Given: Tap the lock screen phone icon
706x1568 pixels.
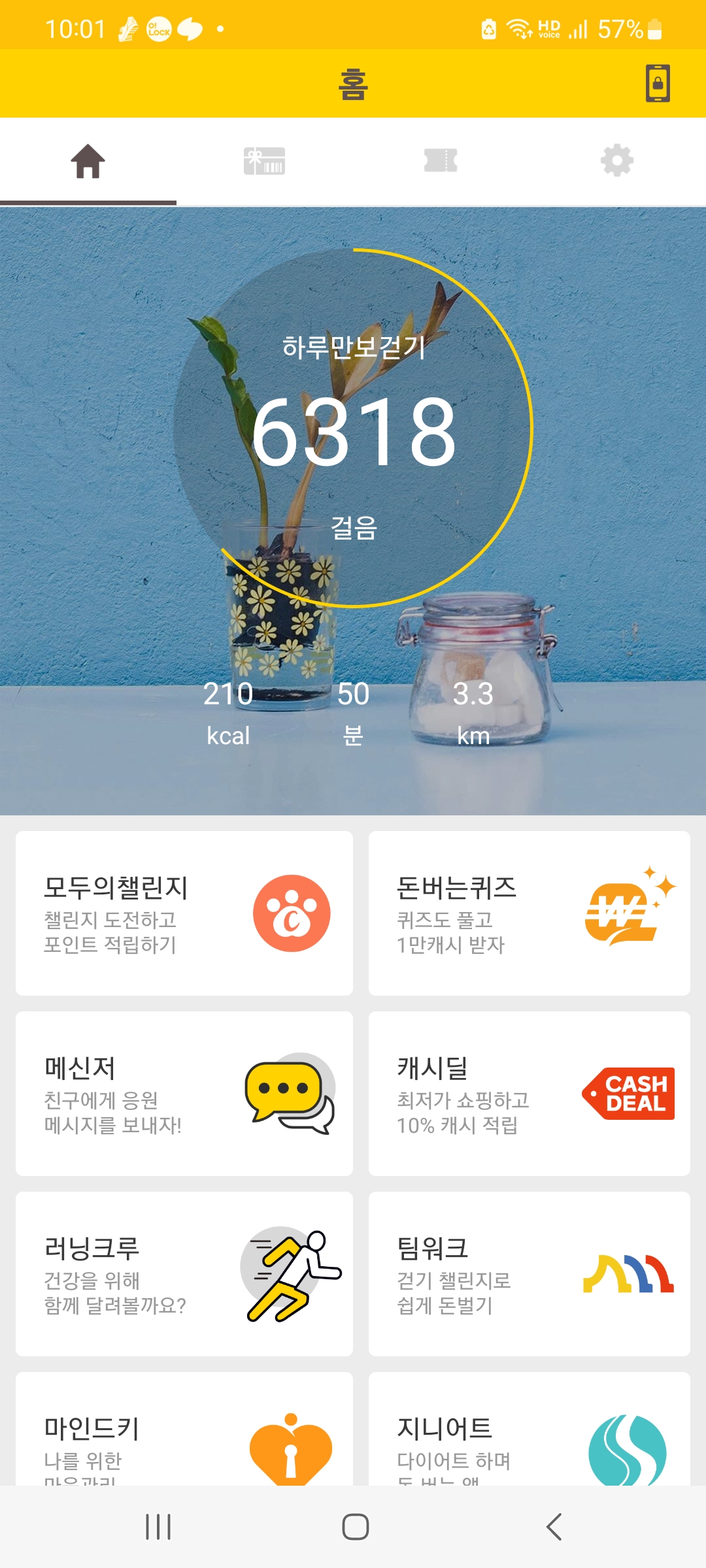Looking at the screenshot, I should point(658,84).
